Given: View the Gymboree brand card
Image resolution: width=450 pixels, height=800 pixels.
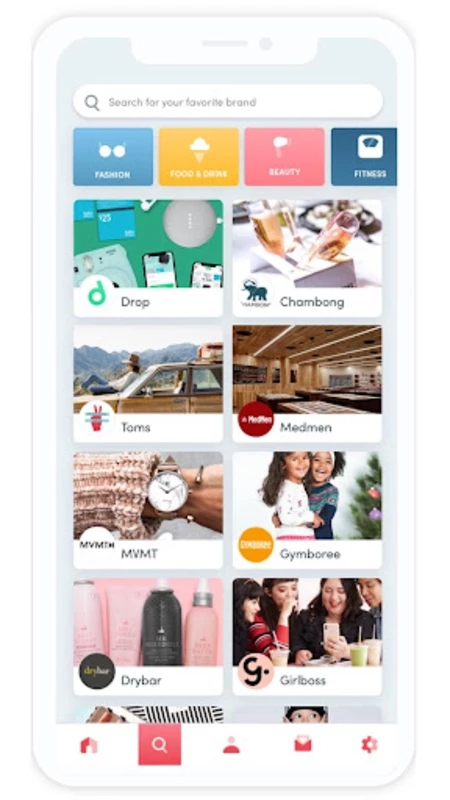Looking at the screenshot, I should 307,510.
